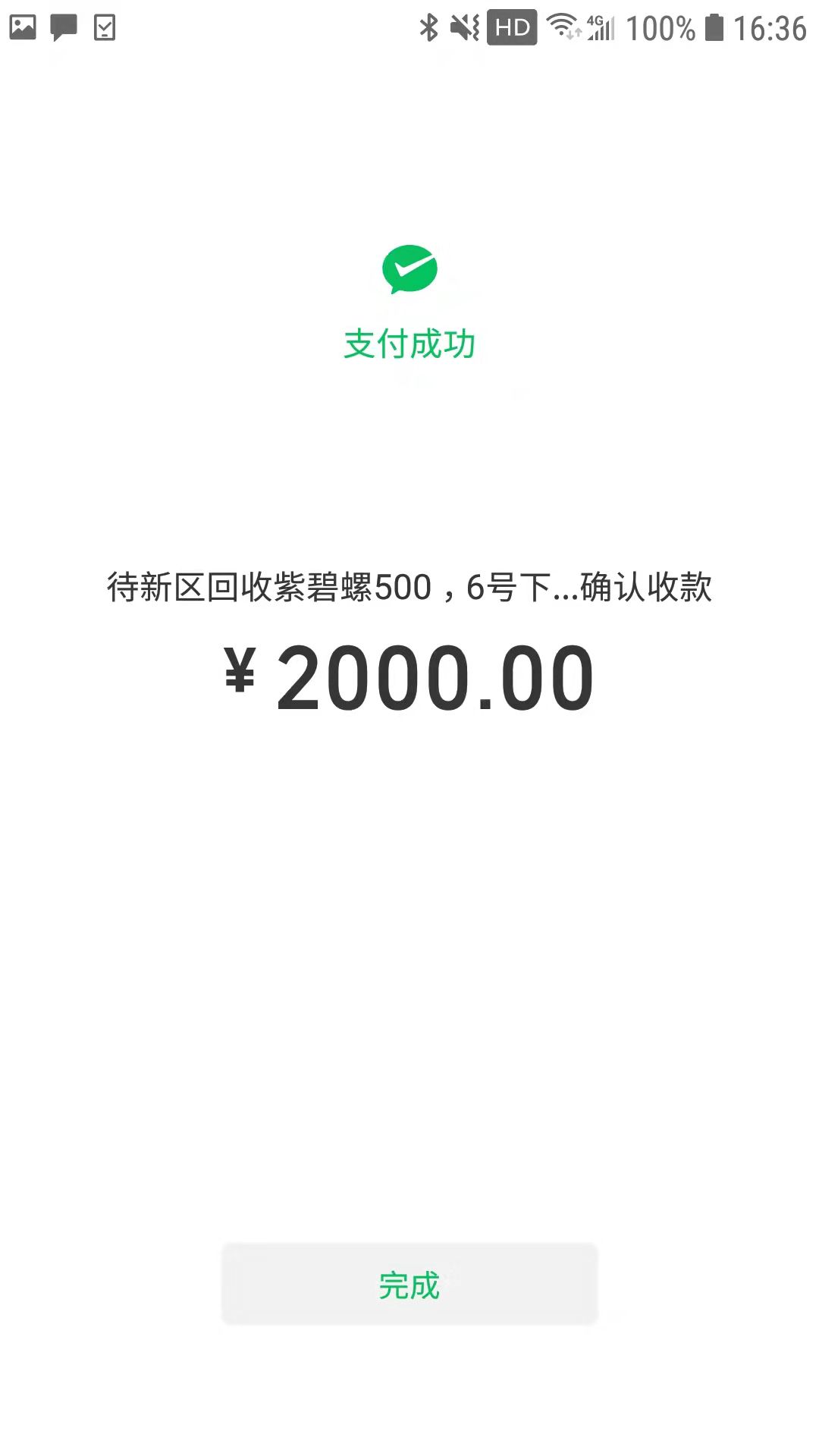
Task: Open the message notification icon in status bar
Action: point(62,27)
